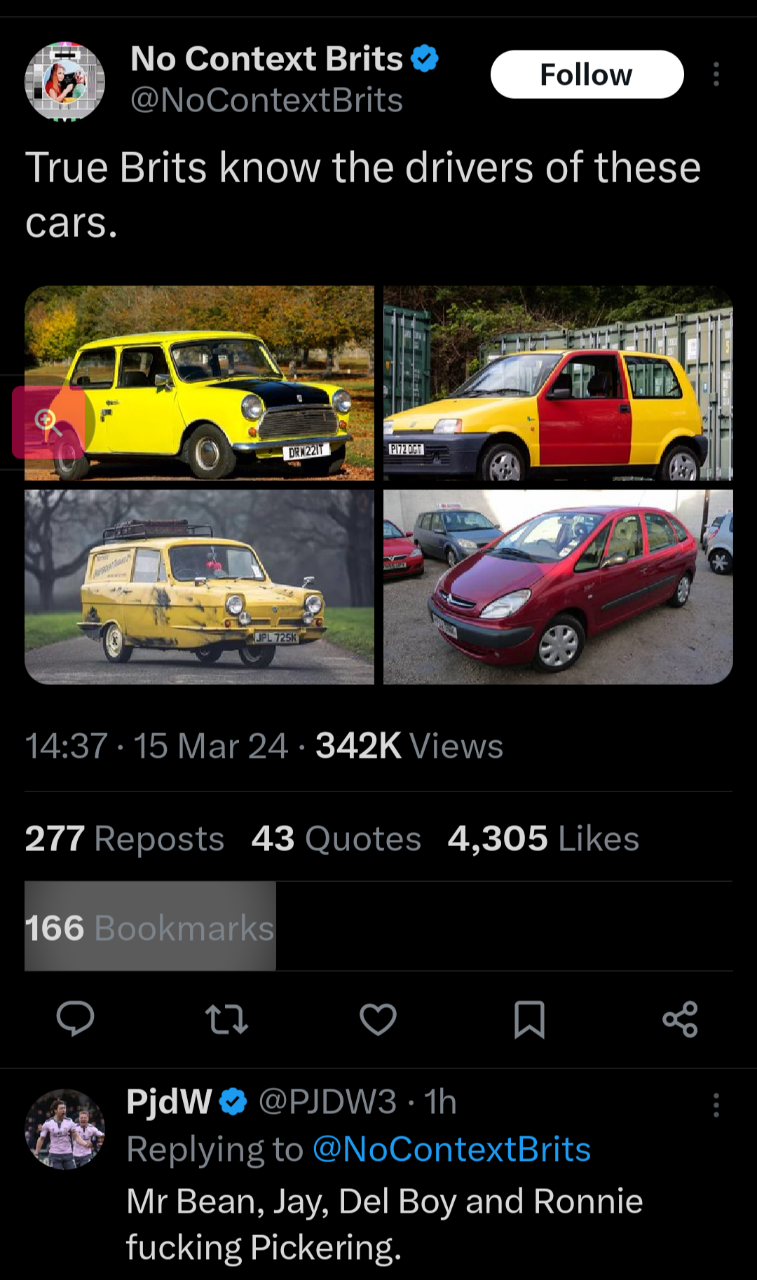Like the tweet with heart icon
This screenshot has width=757, height=1280.
378,1019
